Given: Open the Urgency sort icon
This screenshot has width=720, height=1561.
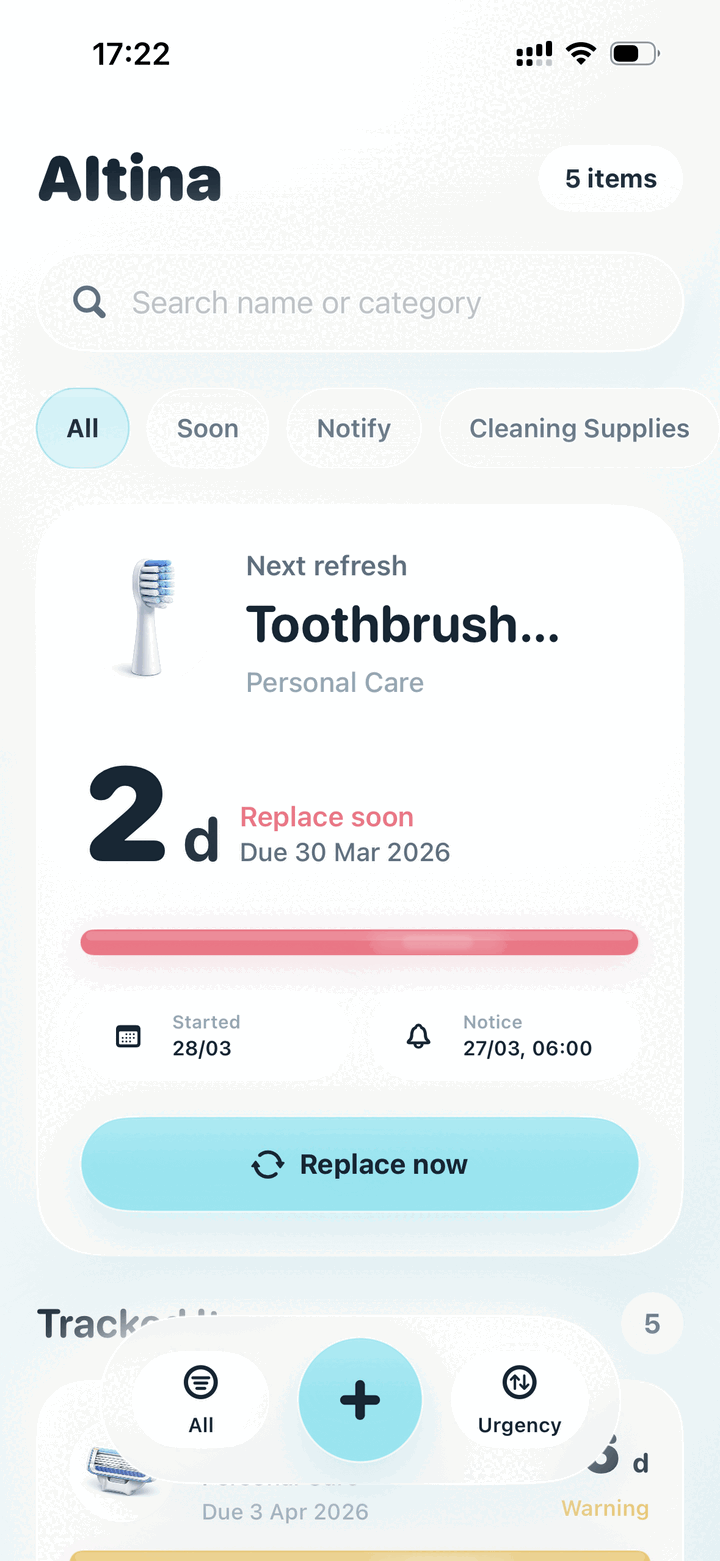Looking at the screenshot, I should pos(519,1382).
